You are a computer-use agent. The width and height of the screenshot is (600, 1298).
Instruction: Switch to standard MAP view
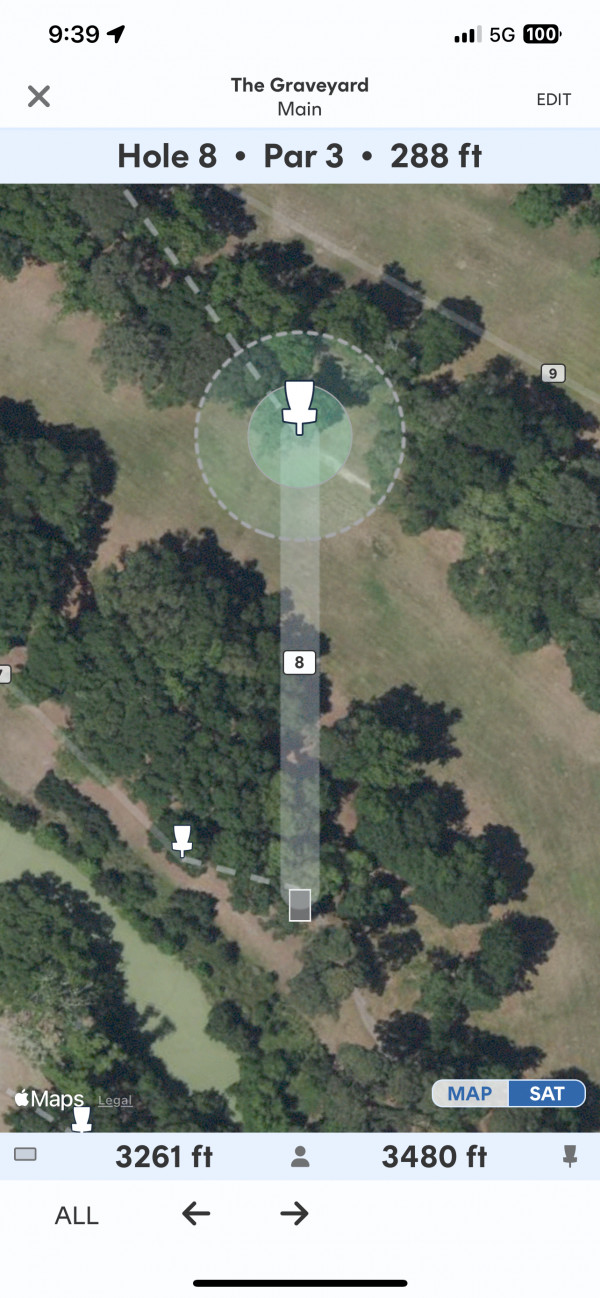pyautogui.click(x=470, y=1093)
